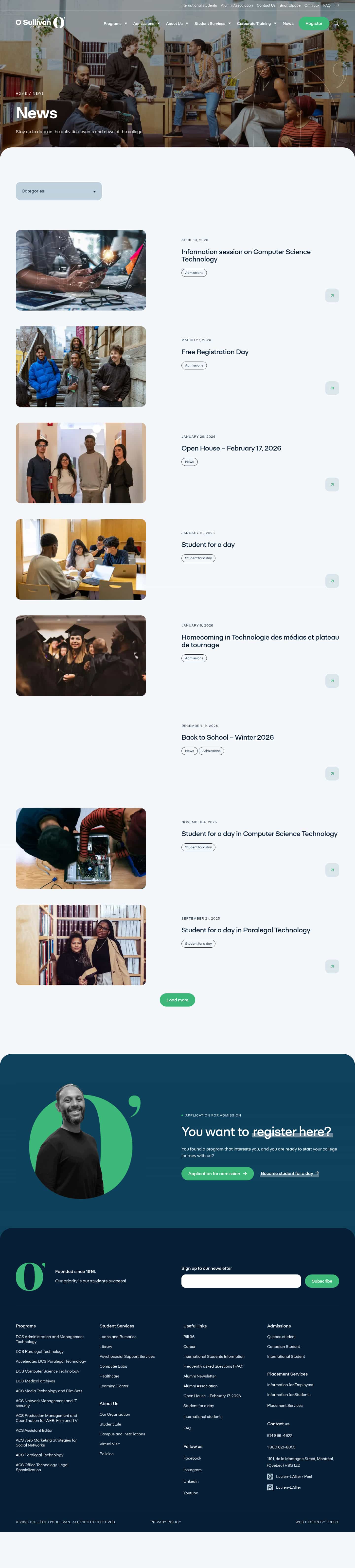This screenshot has height=1568, width=355.
Task: Tap the green Register button
Action: pyautogui.click(x=314, y=24)
